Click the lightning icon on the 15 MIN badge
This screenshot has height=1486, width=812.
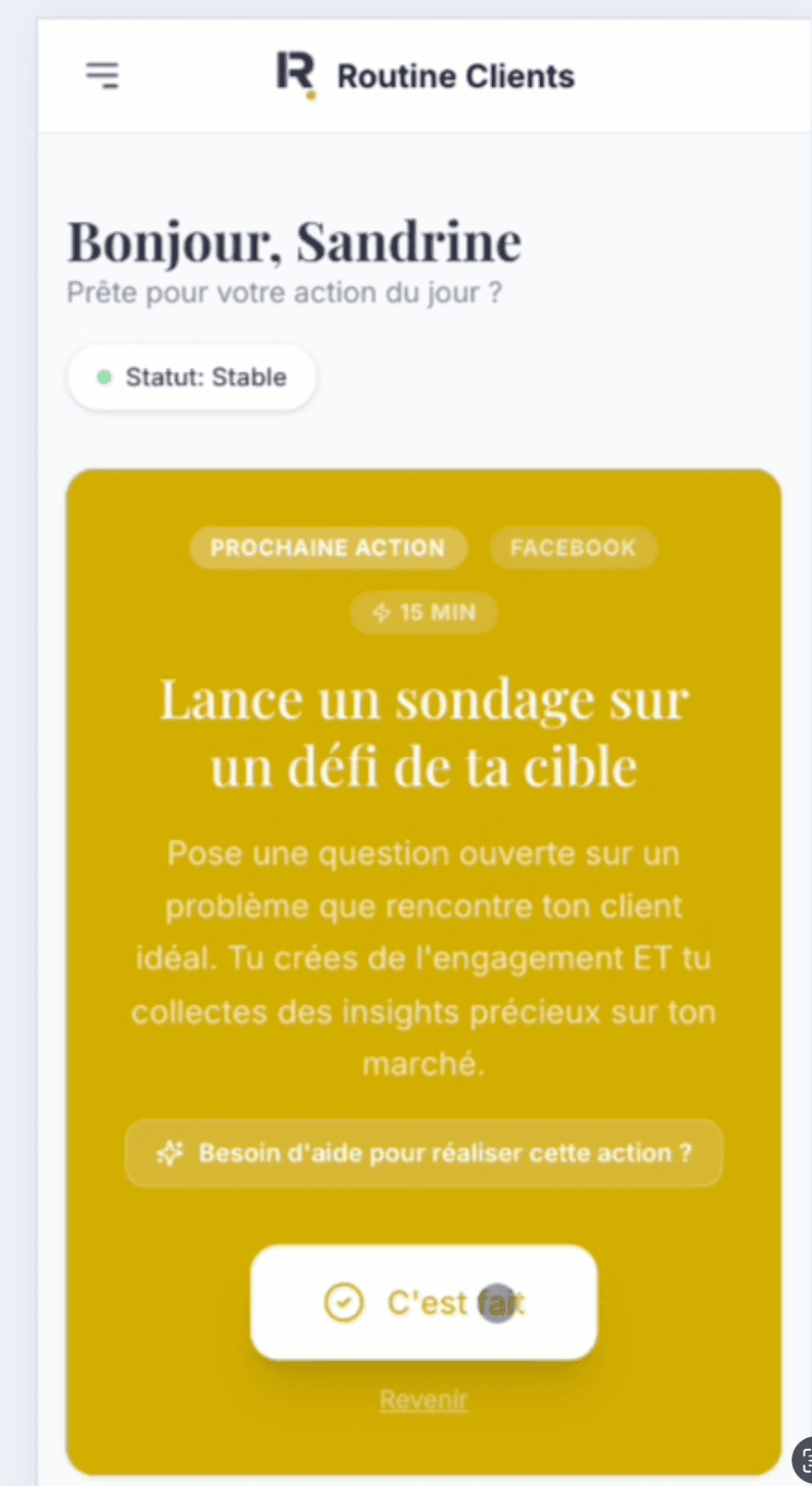[x=379, y=613]
